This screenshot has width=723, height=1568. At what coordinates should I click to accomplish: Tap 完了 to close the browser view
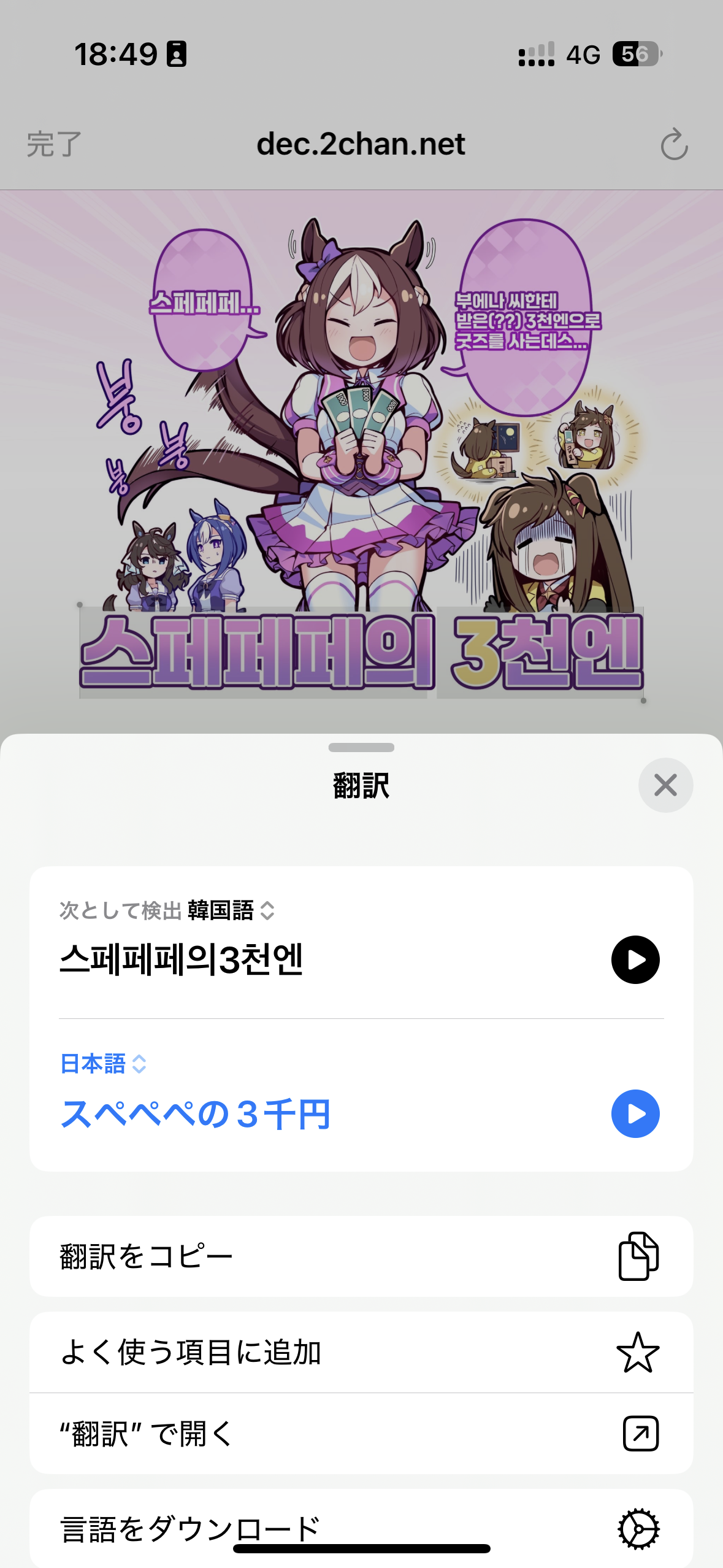(x=54, y=144)
